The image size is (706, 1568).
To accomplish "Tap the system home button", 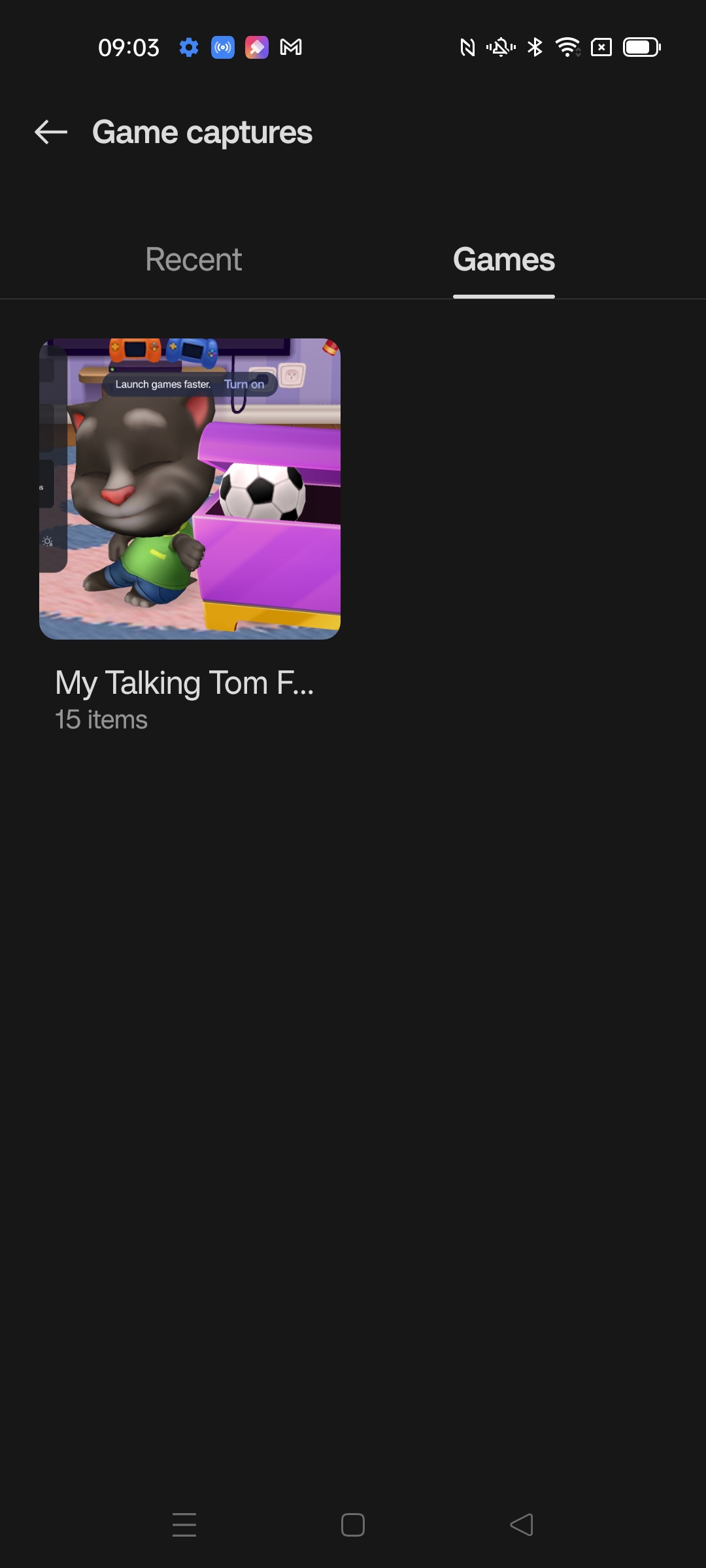I will pos(353,1525).
